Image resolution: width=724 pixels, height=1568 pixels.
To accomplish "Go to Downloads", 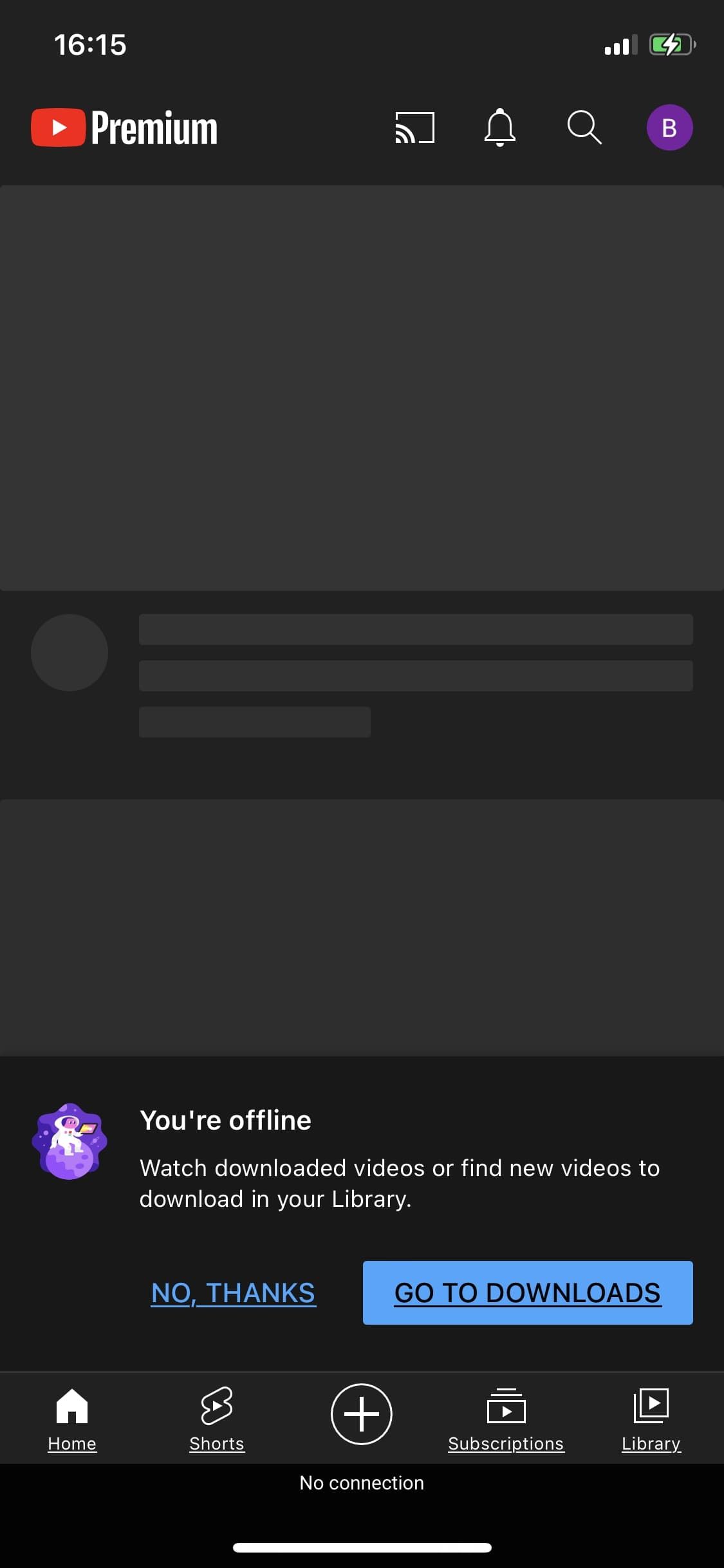I will tap(528, 1293).
